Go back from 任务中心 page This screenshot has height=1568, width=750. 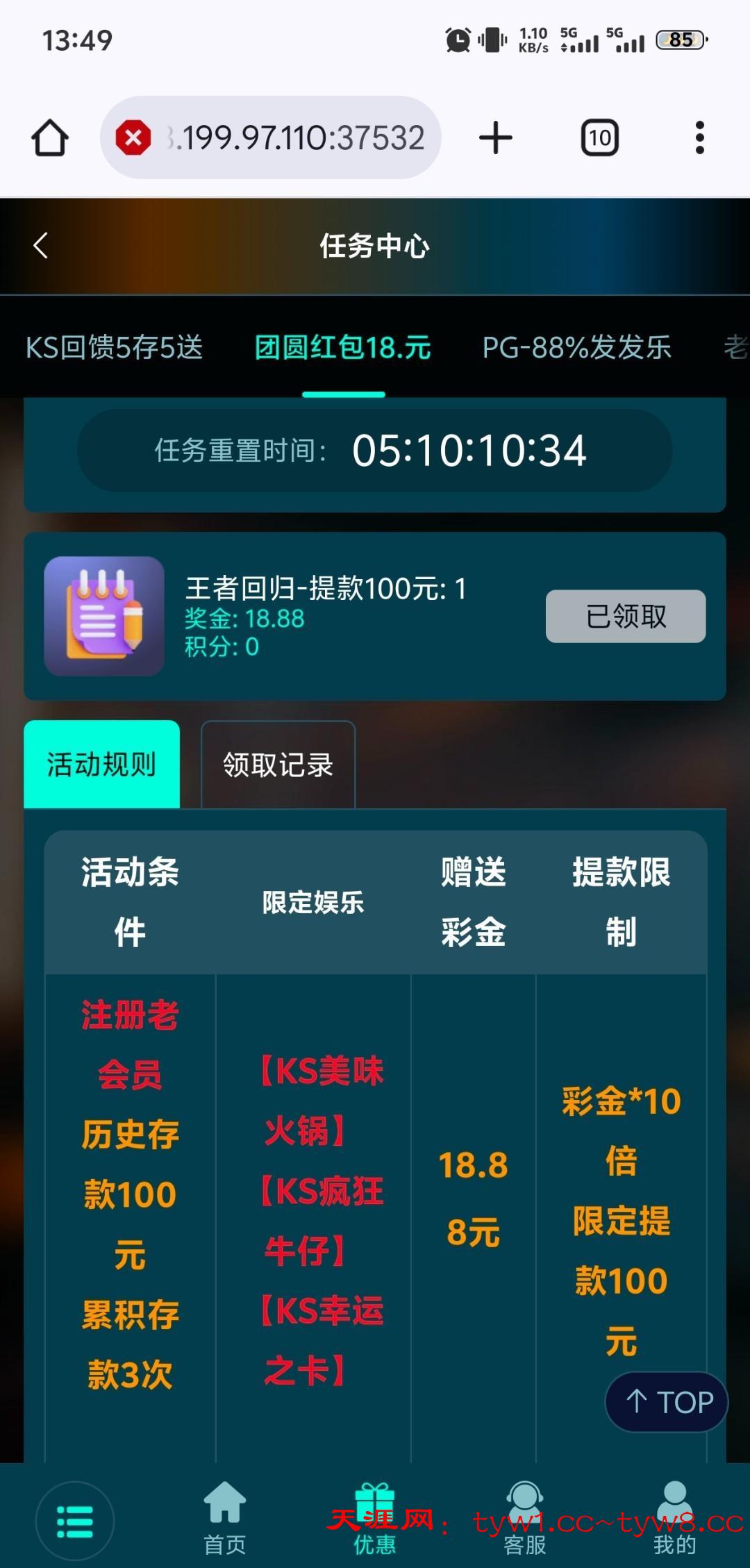pos(40,246)
